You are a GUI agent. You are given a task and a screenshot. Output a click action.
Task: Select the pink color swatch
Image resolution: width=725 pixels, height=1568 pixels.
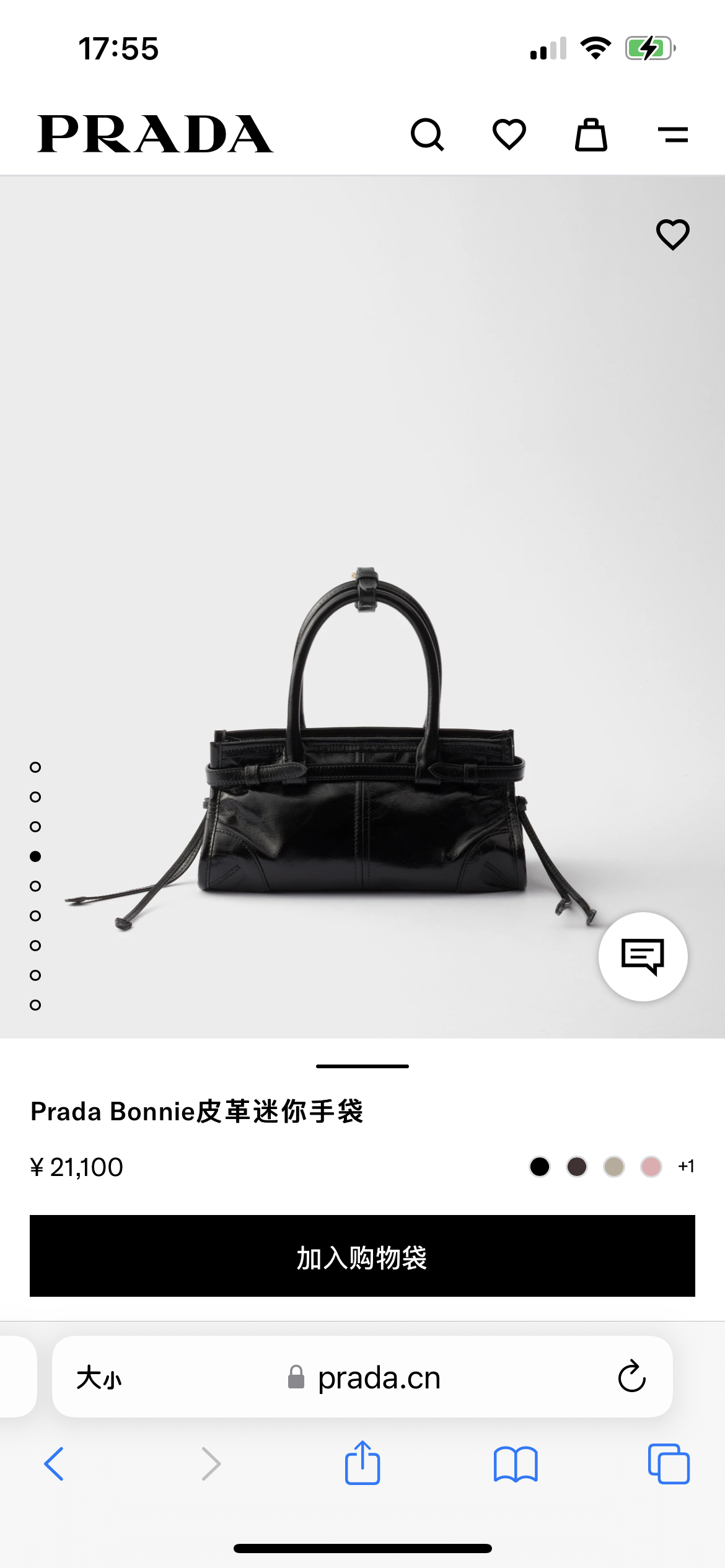click(x=651, y=1167)
